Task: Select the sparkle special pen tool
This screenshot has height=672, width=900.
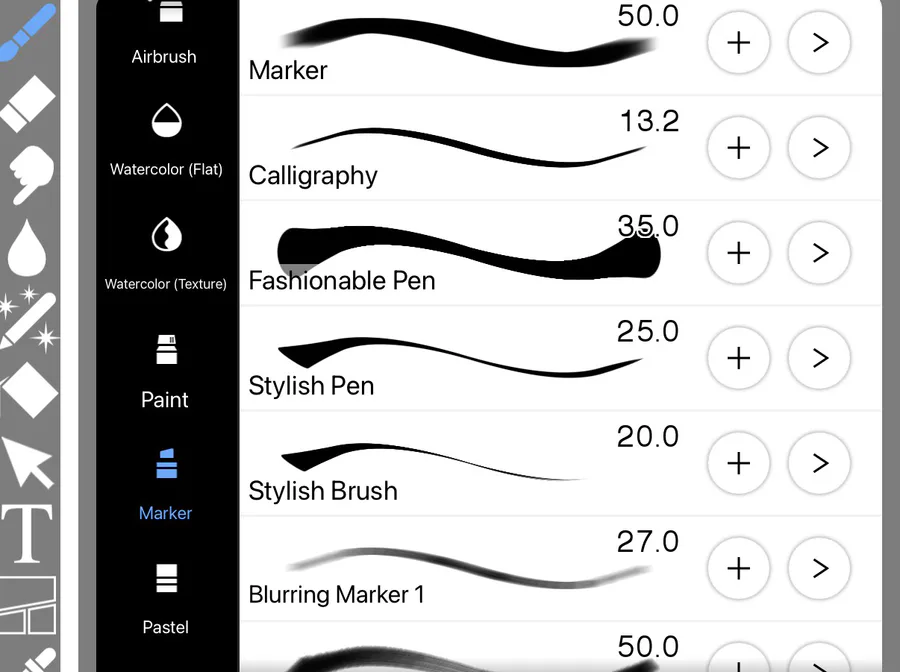Action: pyautogui.click(x=28, y=319)
